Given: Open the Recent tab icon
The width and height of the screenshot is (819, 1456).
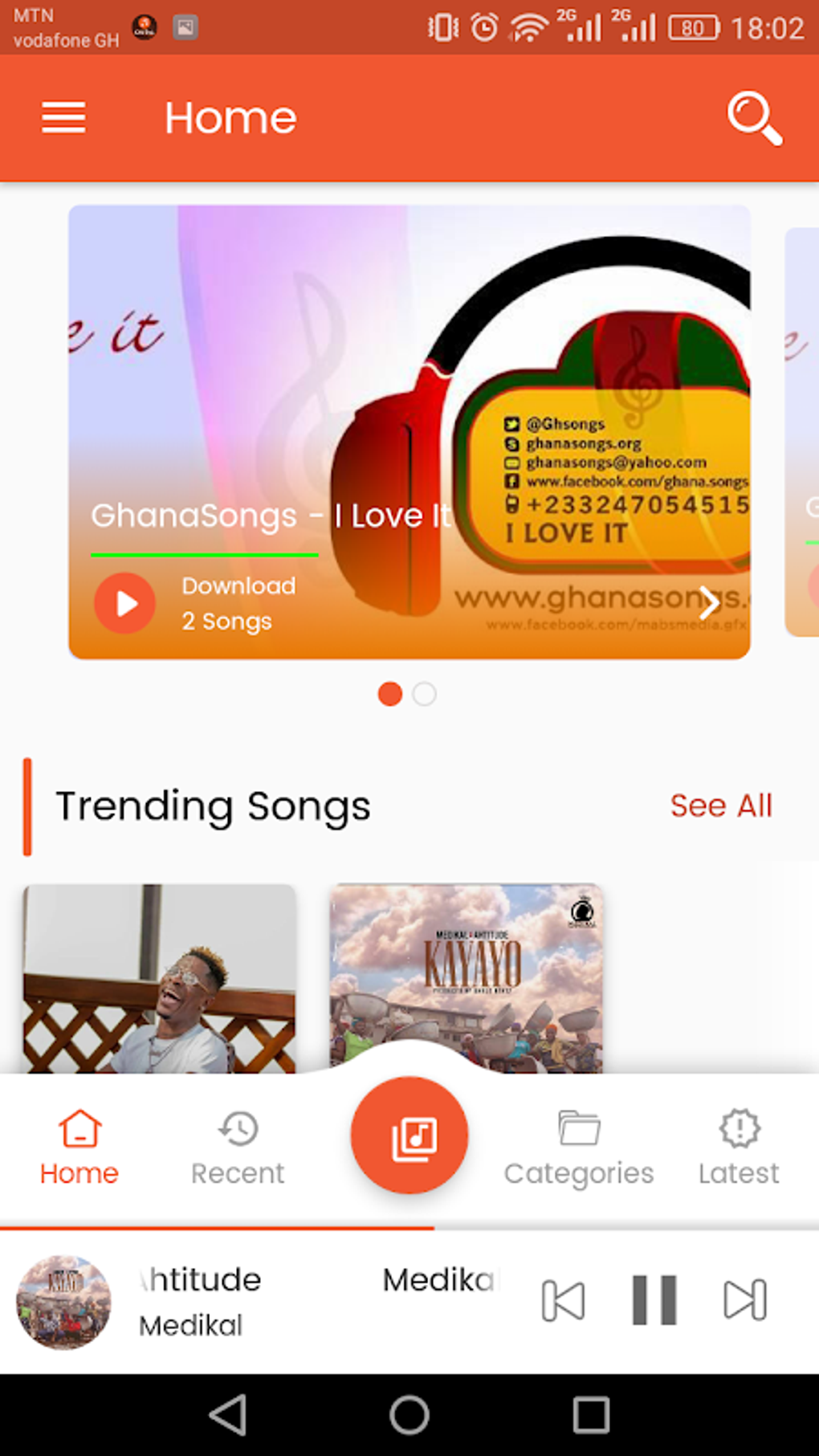Looking at the screenshot, I should pyautogui.click(x=237, y=1128).
